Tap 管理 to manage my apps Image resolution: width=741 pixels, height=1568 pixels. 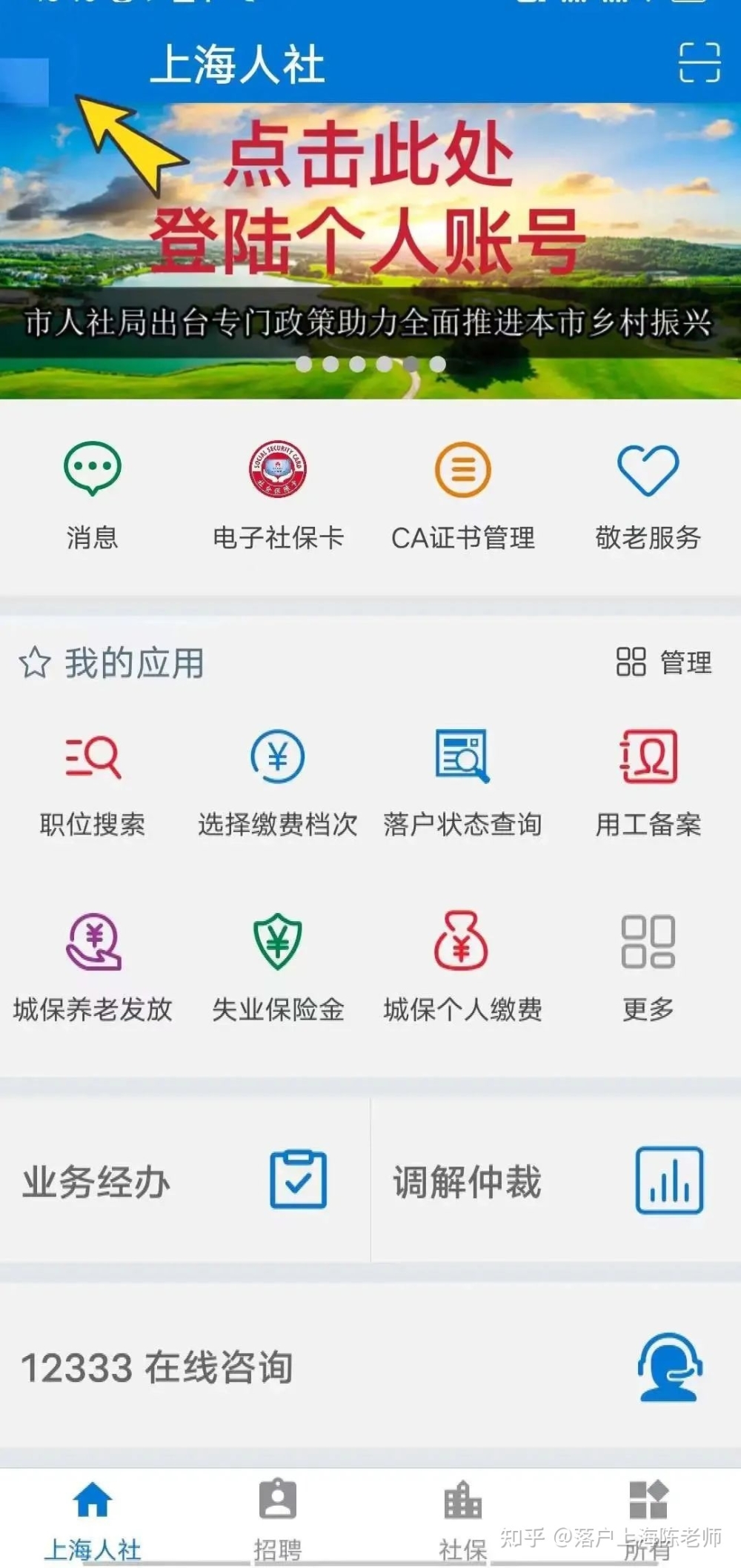tap(664, 662)
